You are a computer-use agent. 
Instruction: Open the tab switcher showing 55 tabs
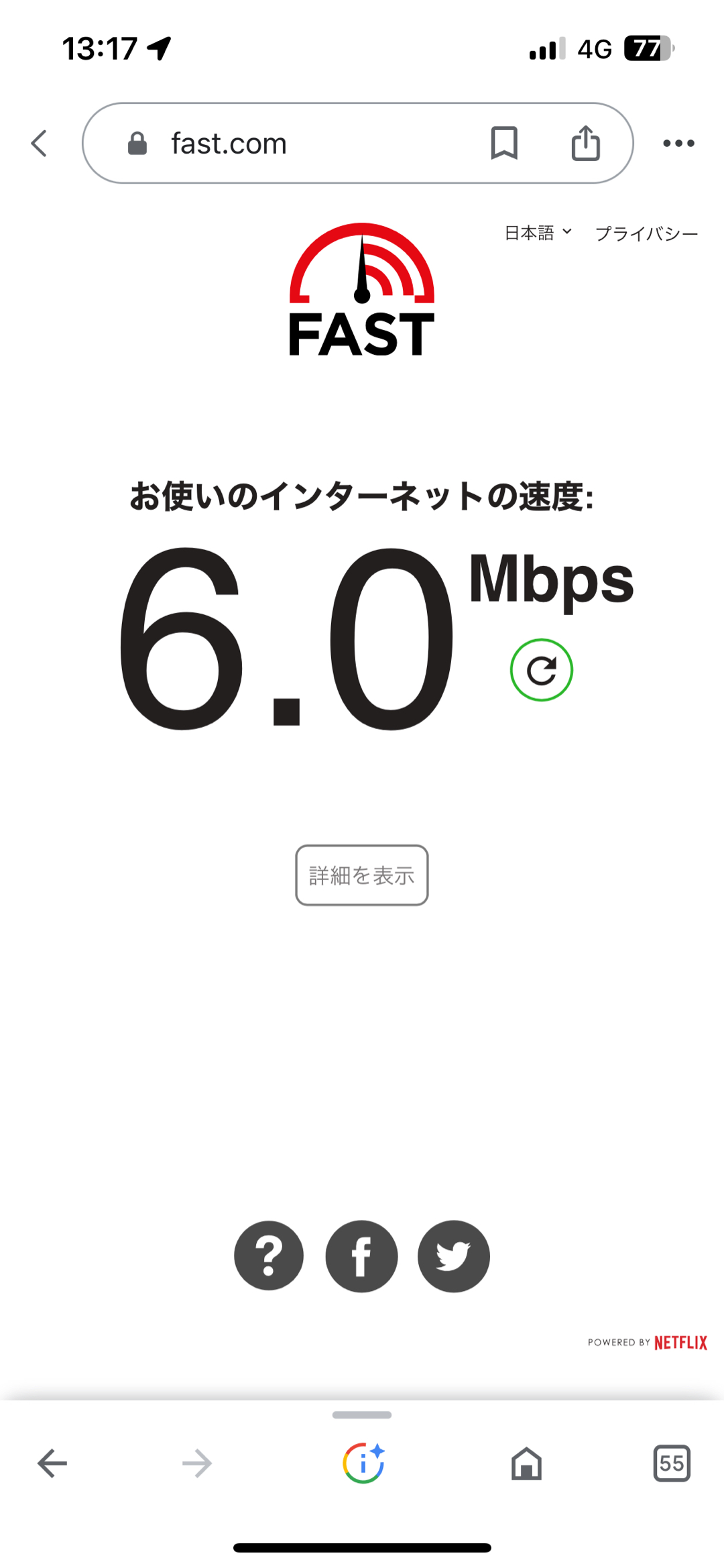(672, 1463)
